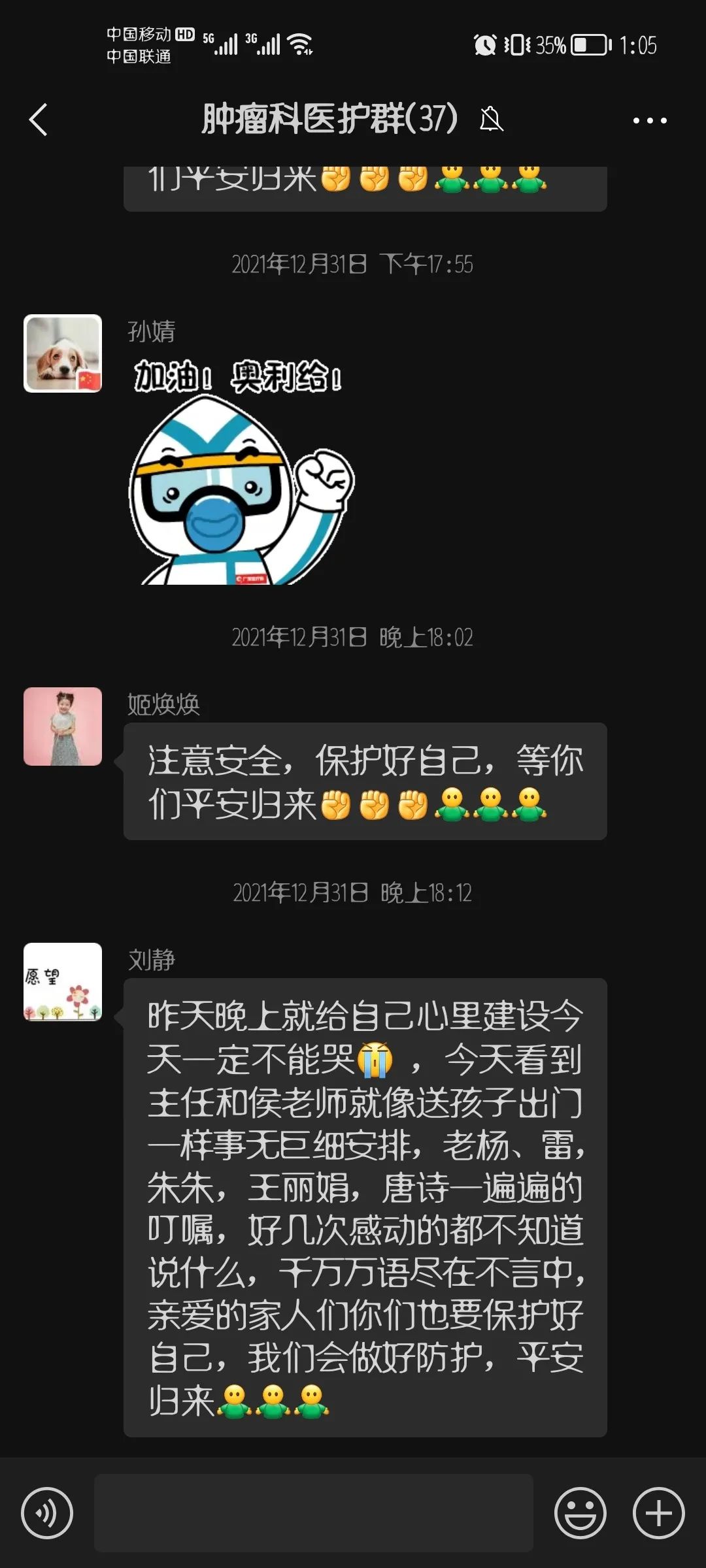
Task: View 刘静's profile avatar
Action: click(63, 981)
